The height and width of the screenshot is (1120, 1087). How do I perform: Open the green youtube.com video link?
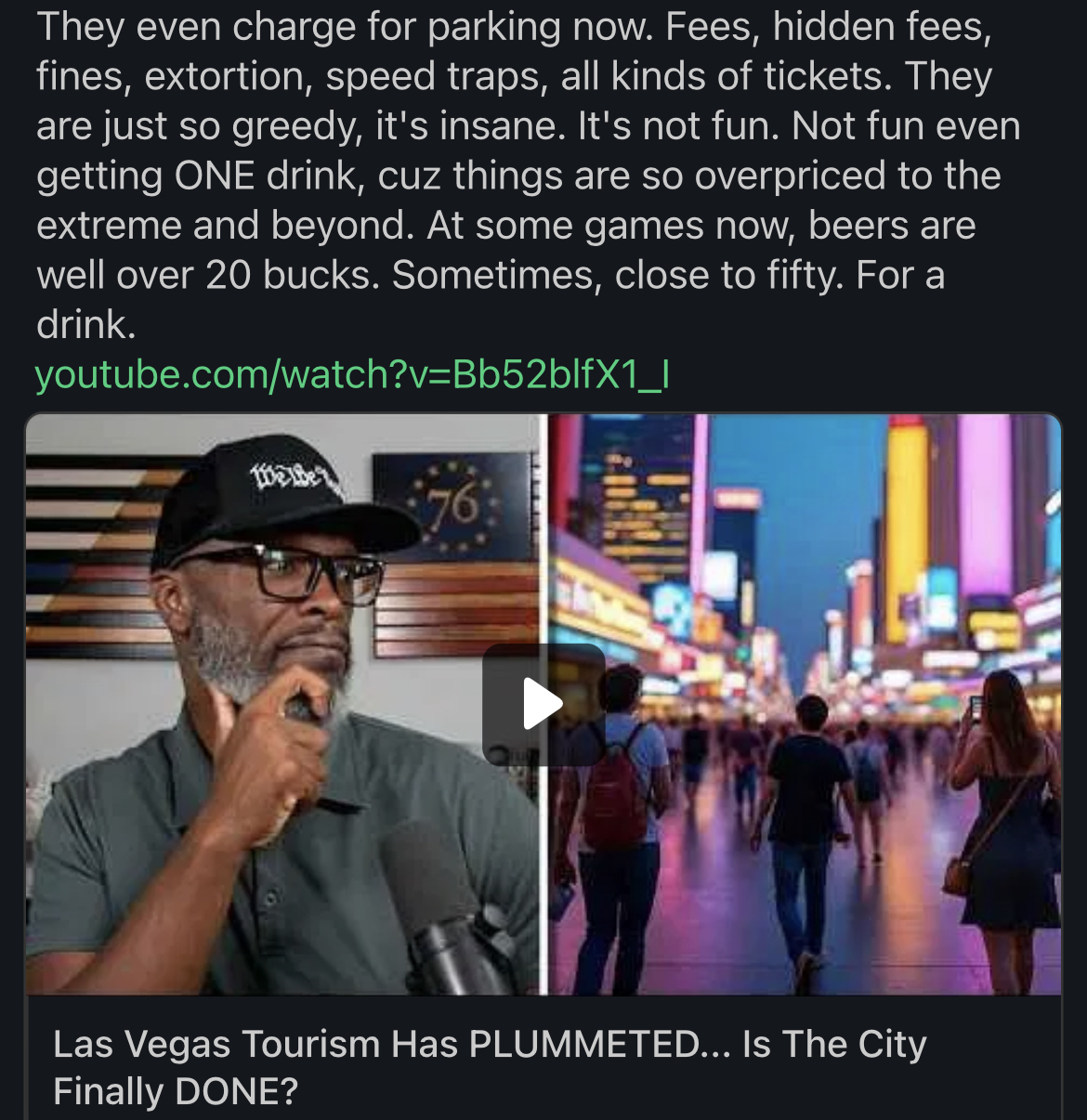click(x=352, y=375)
